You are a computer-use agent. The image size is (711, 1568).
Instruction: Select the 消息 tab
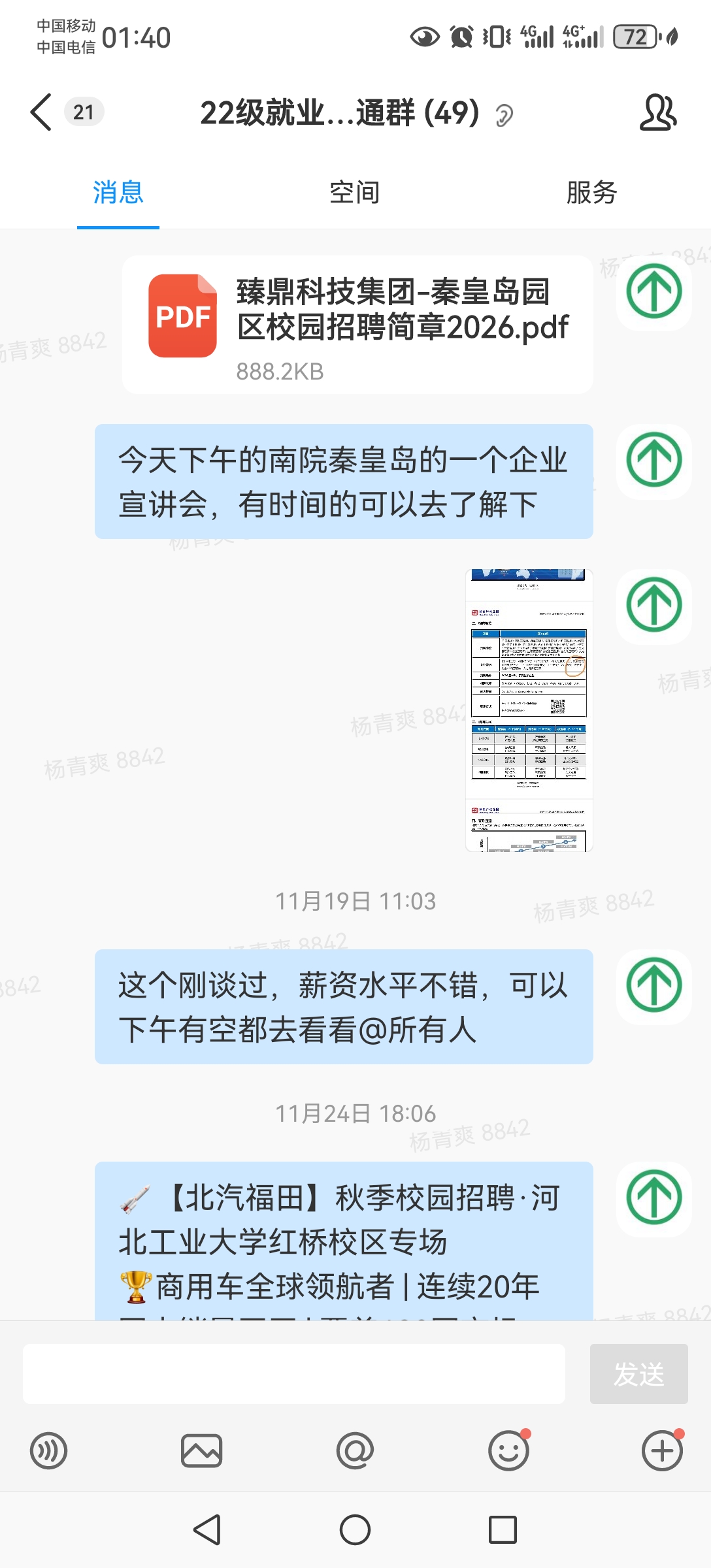[118, 193]
